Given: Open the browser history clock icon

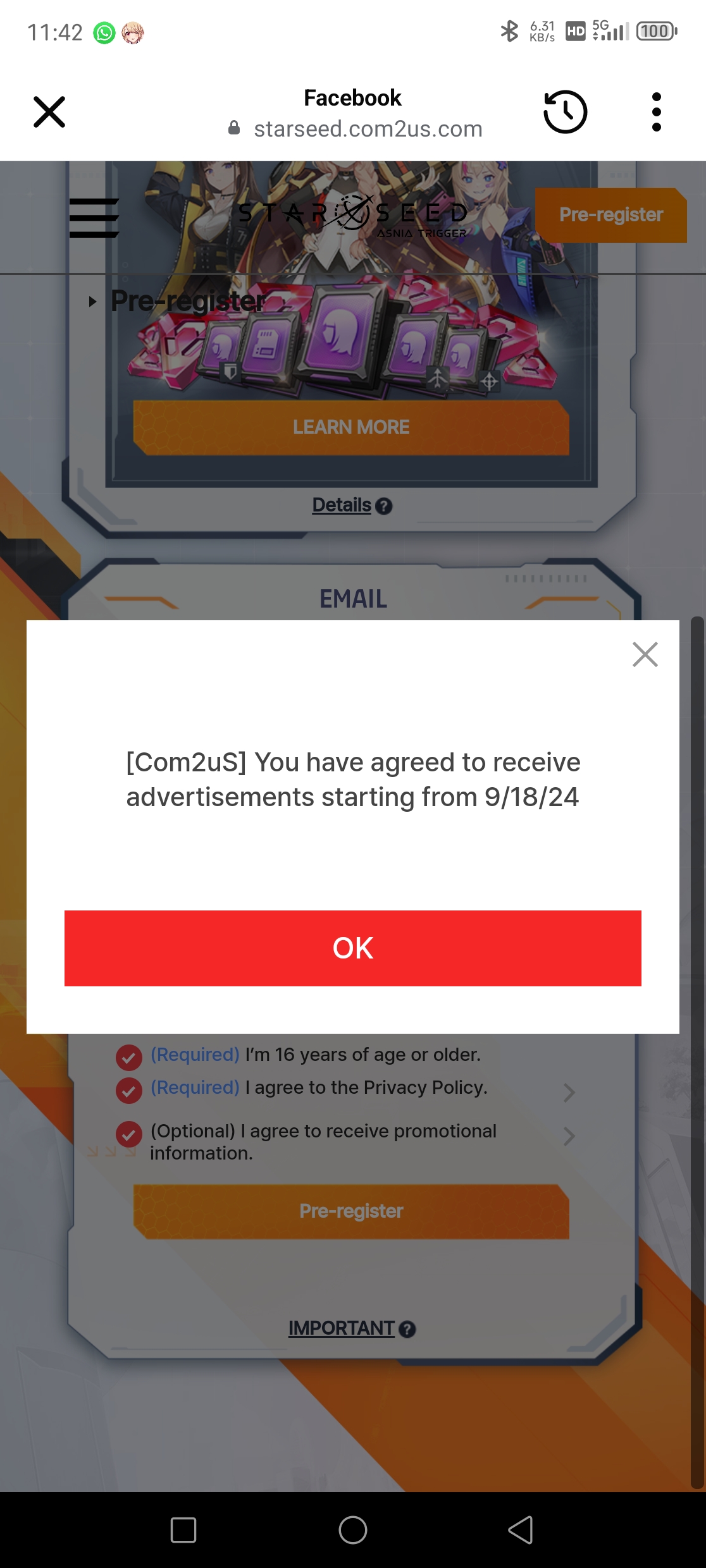Looking at the screenshot, I should pos(566,112).
